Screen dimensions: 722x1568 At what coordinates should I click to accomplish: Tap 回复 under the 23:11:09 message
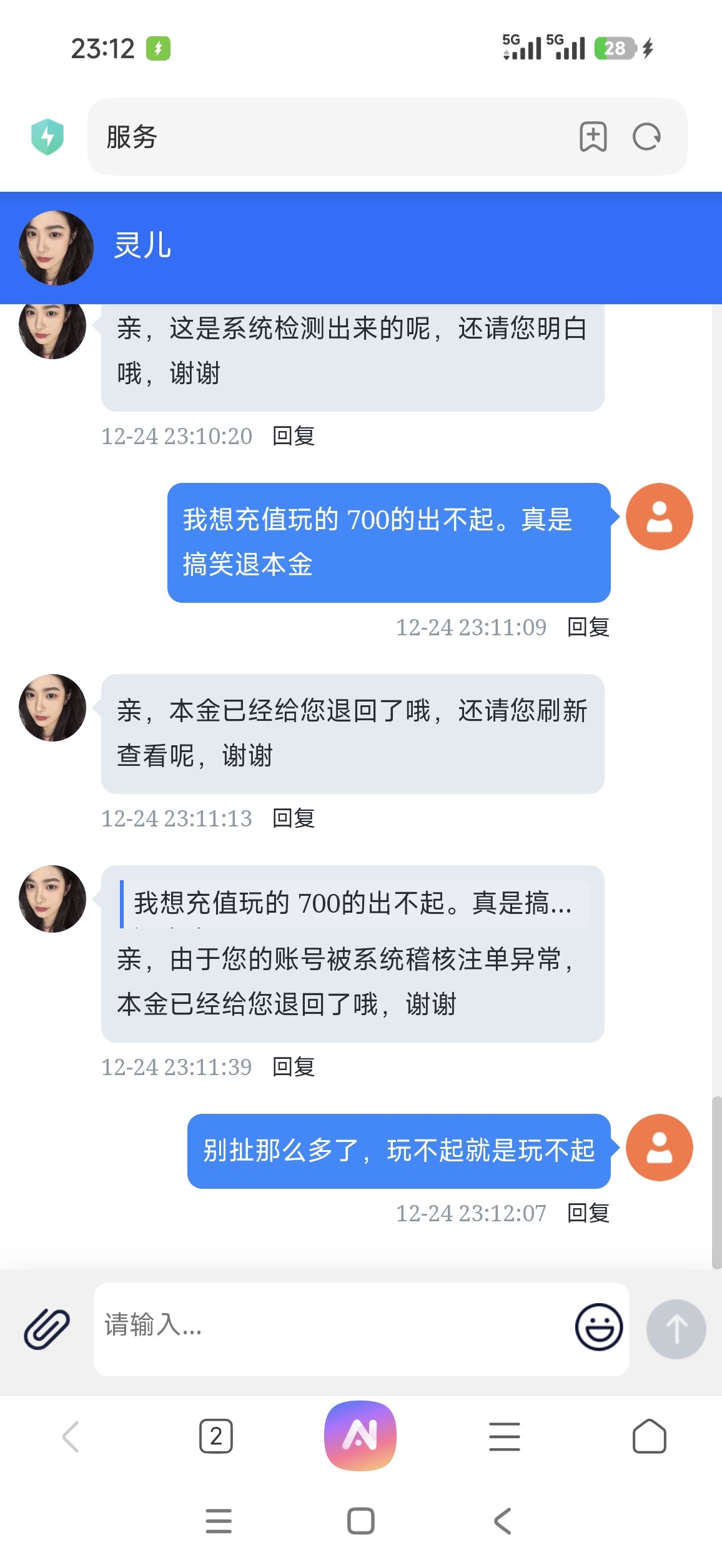coord(588,627)
